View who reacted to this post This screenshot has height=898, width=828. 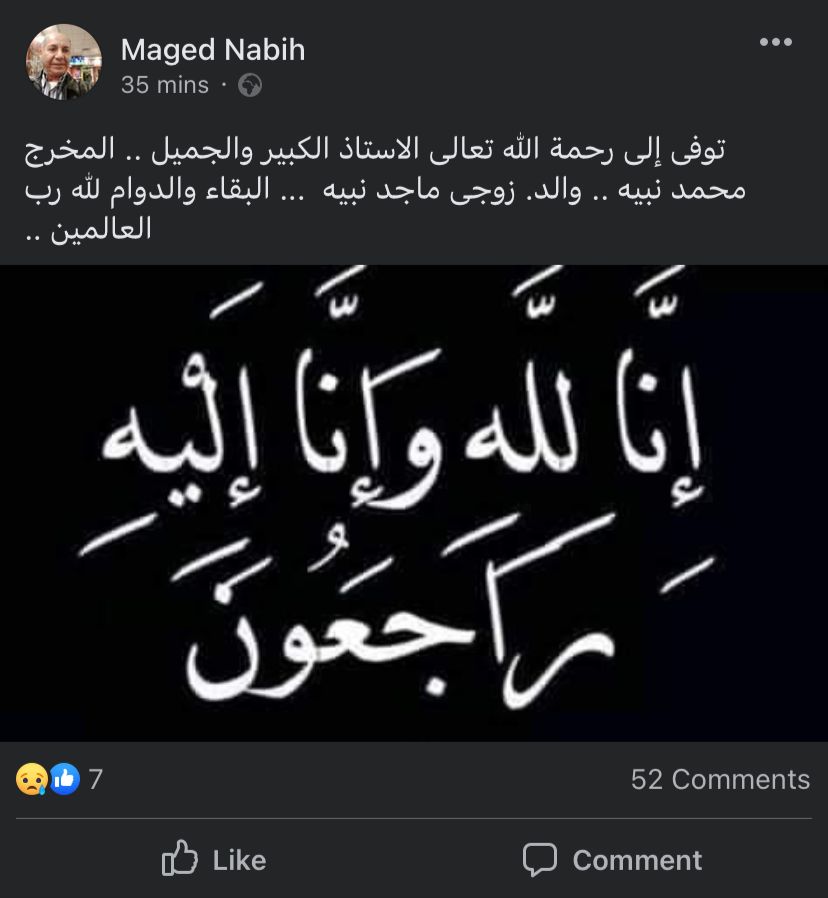58,779
